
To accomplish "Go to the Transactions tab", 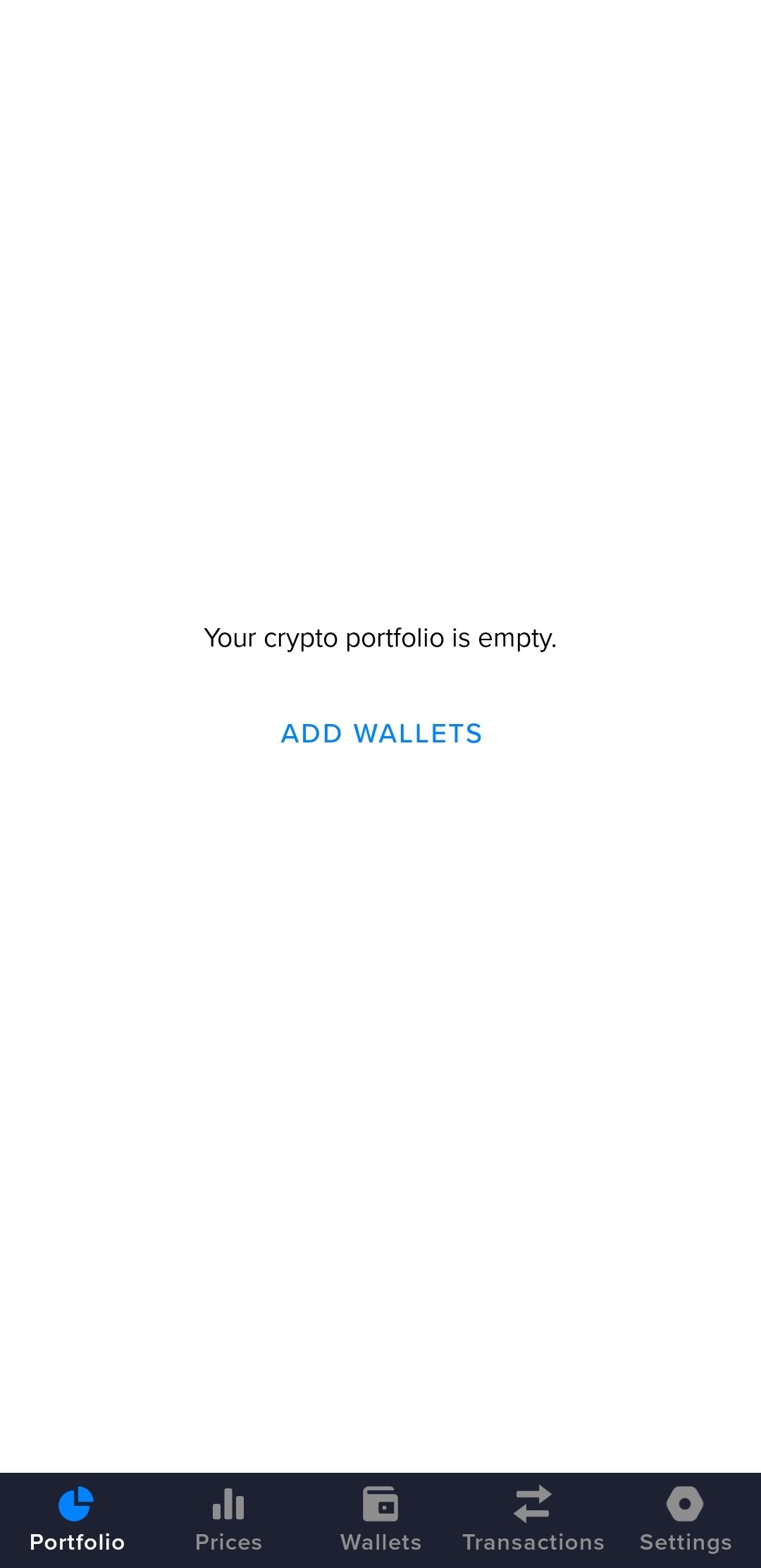I will point(533,1519).
